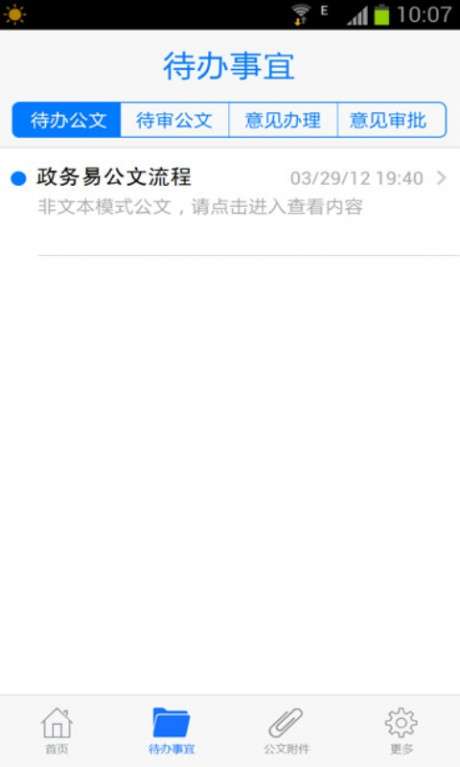Open the 更多 gear tab

[x=401, y=730]
